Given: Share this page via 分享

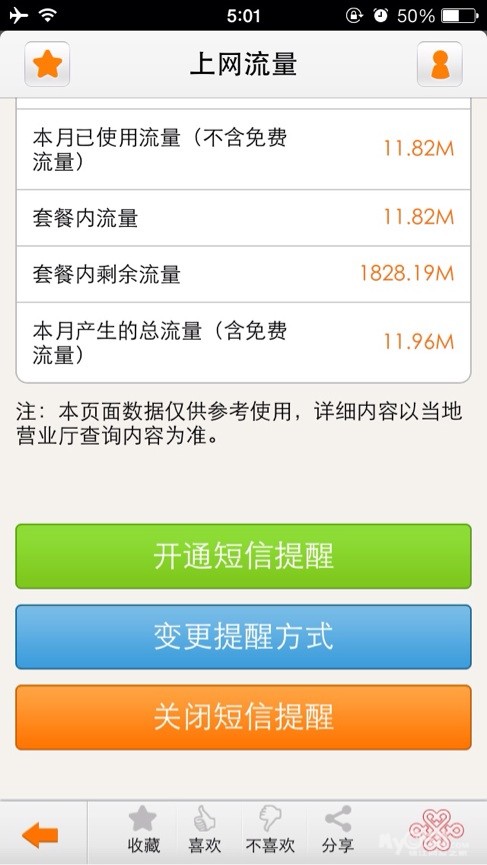Looking at the screenshot, I should 338,830.
